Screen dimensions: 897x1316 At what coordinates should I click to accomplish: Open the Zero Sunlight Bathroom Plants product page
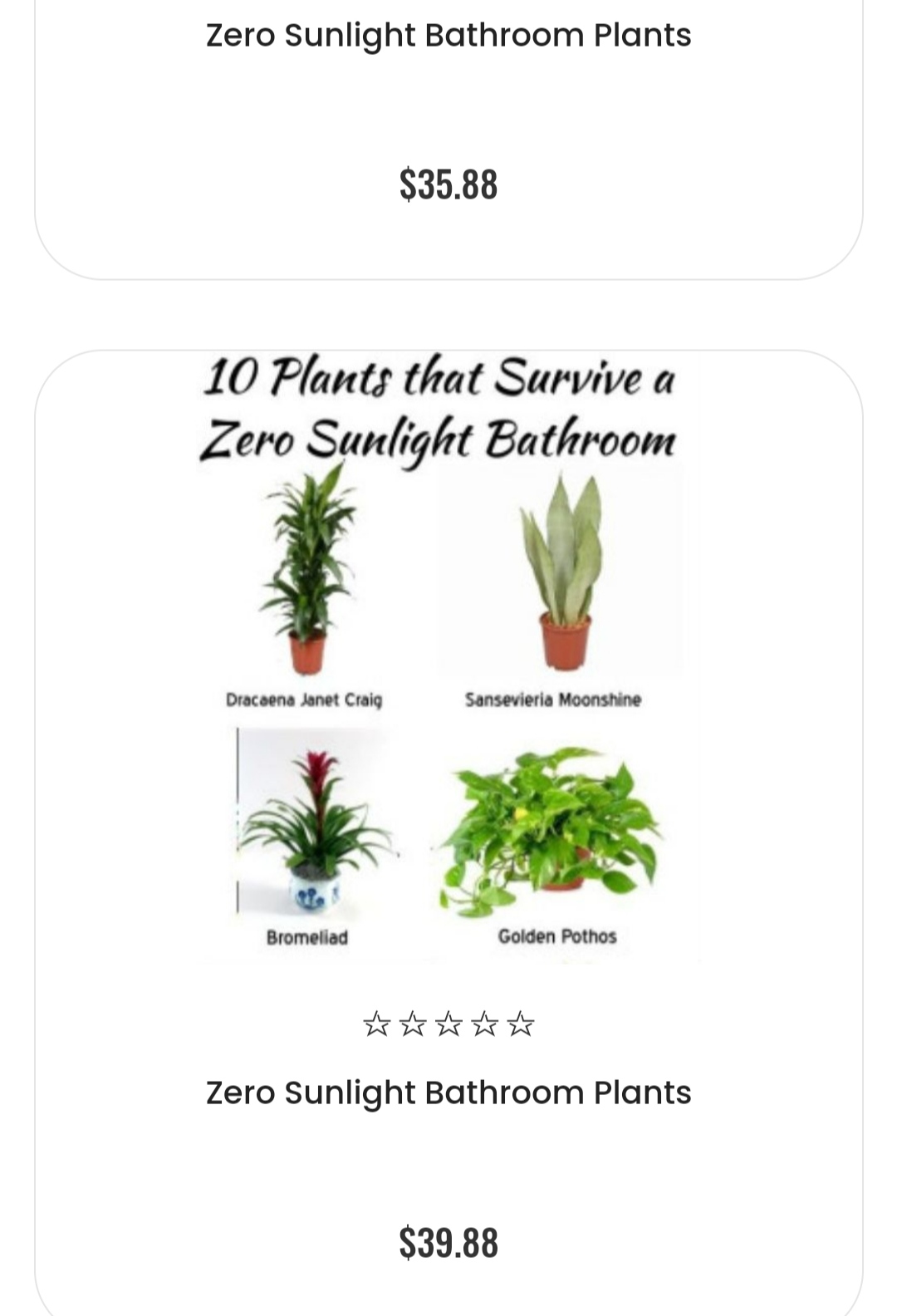click(448, 1091)
